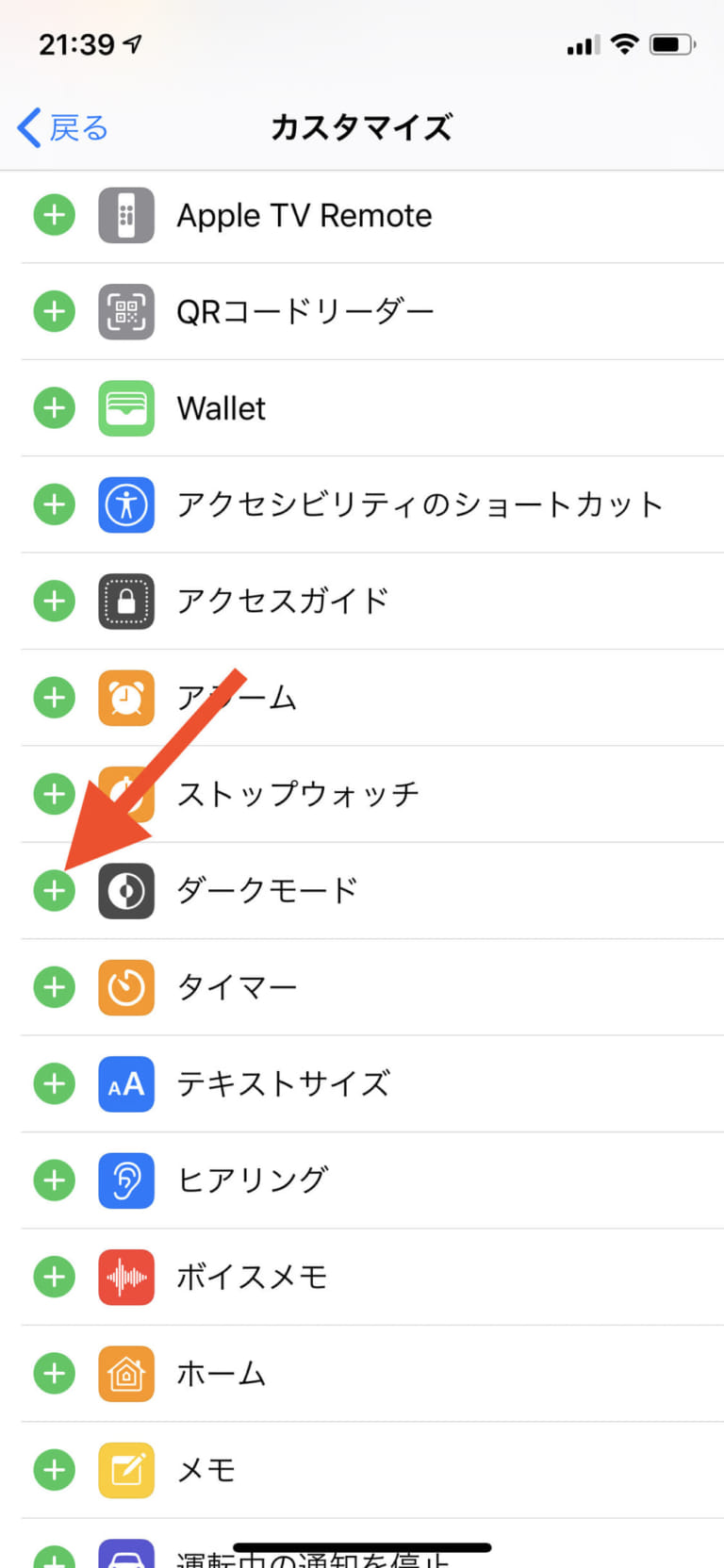Screen dimensions: 724x1568
Task: Tap the アクセシビリティのショートカット icon
Action: click(x=125, y=504)
